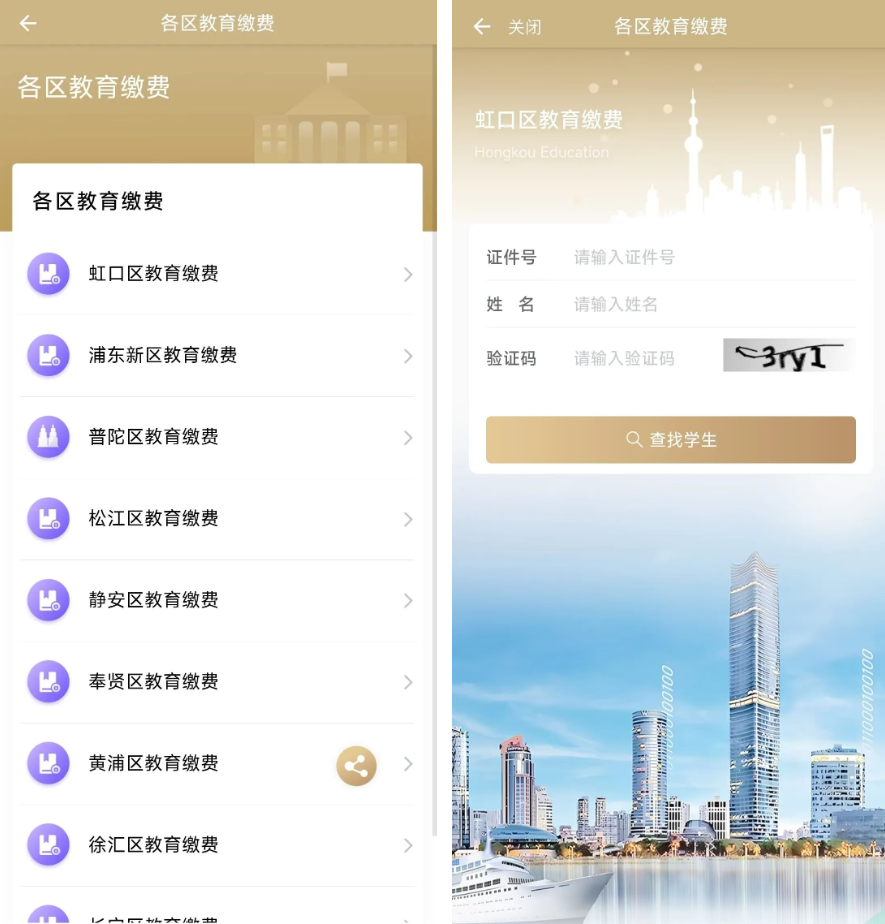Tap the back arrow beside 关闭
885x924 pixels.
(x=482, y=26)
